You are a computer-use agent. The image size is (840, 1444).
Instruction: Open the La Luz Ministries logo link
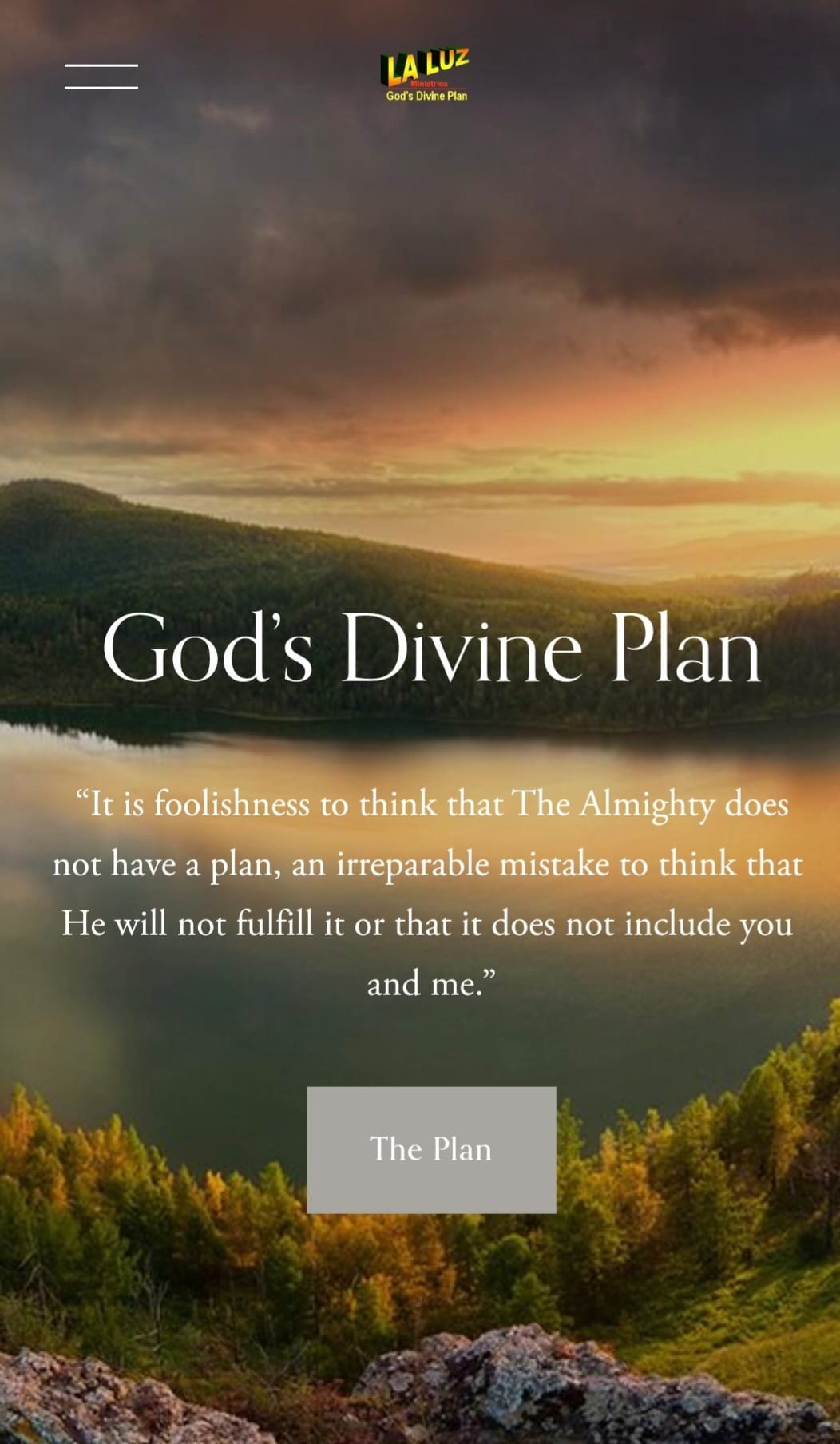424,75
